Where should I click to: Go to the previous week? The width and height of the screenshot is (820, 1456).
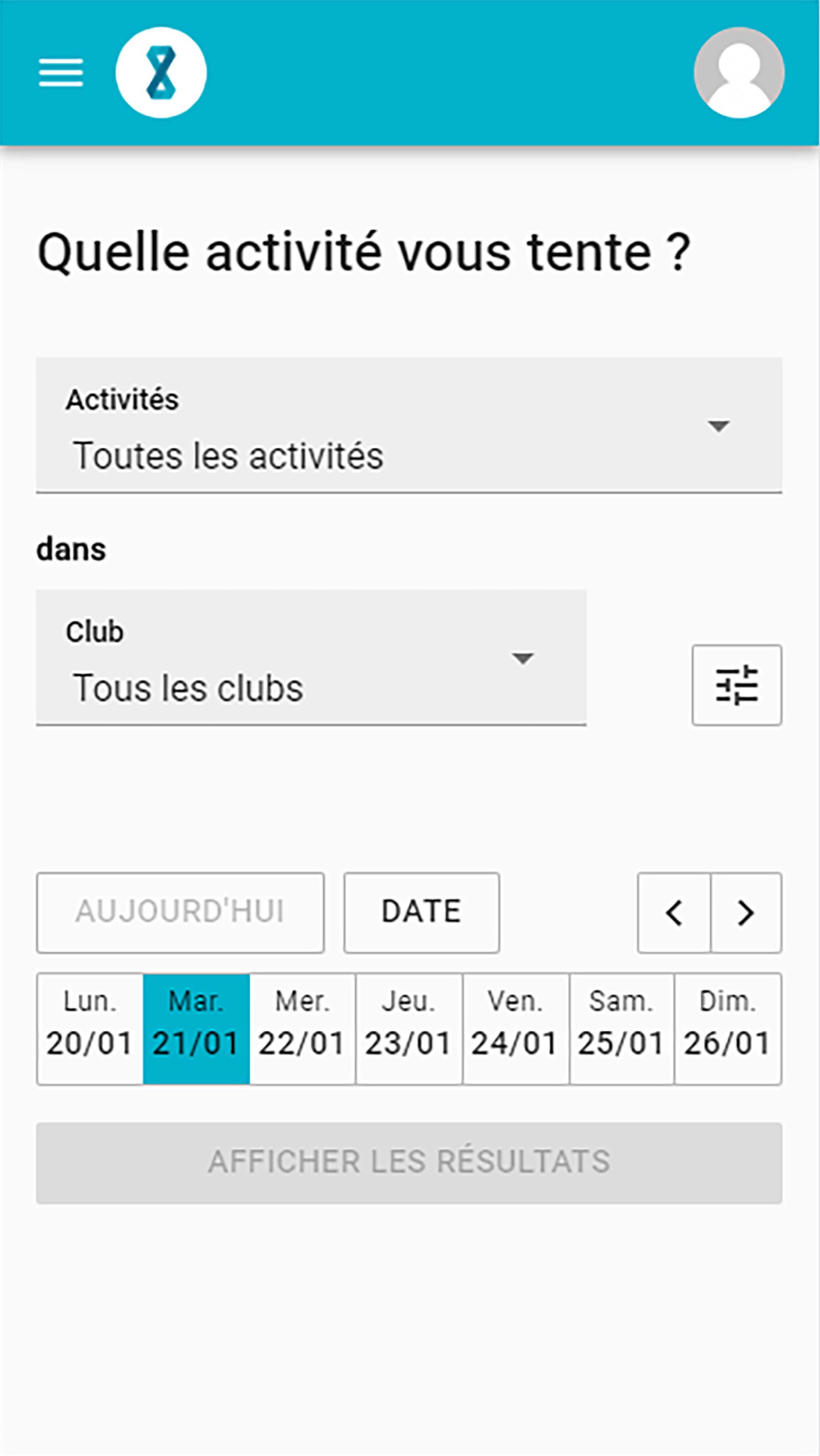point(674,913)
